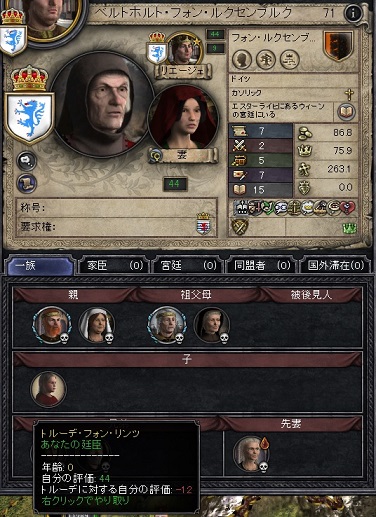The height and width of the screenshot is (517, 376).
Task: Tap the speech bubble diplomacy icon
Action: pos(27,161)
